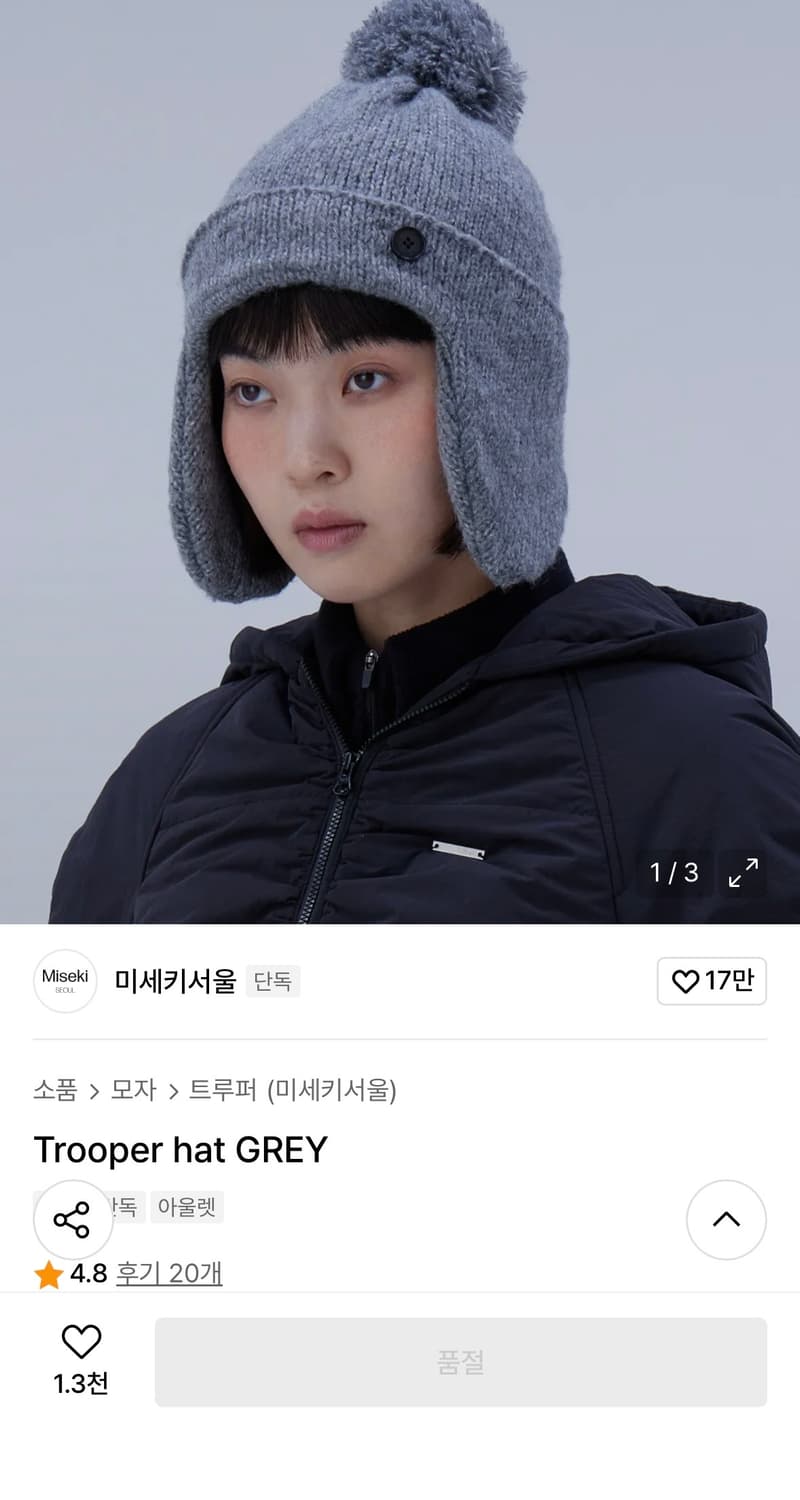
Task: Select the 트루퍼 (미세키서울) breadcrumb
Action: click(297, 1092)
